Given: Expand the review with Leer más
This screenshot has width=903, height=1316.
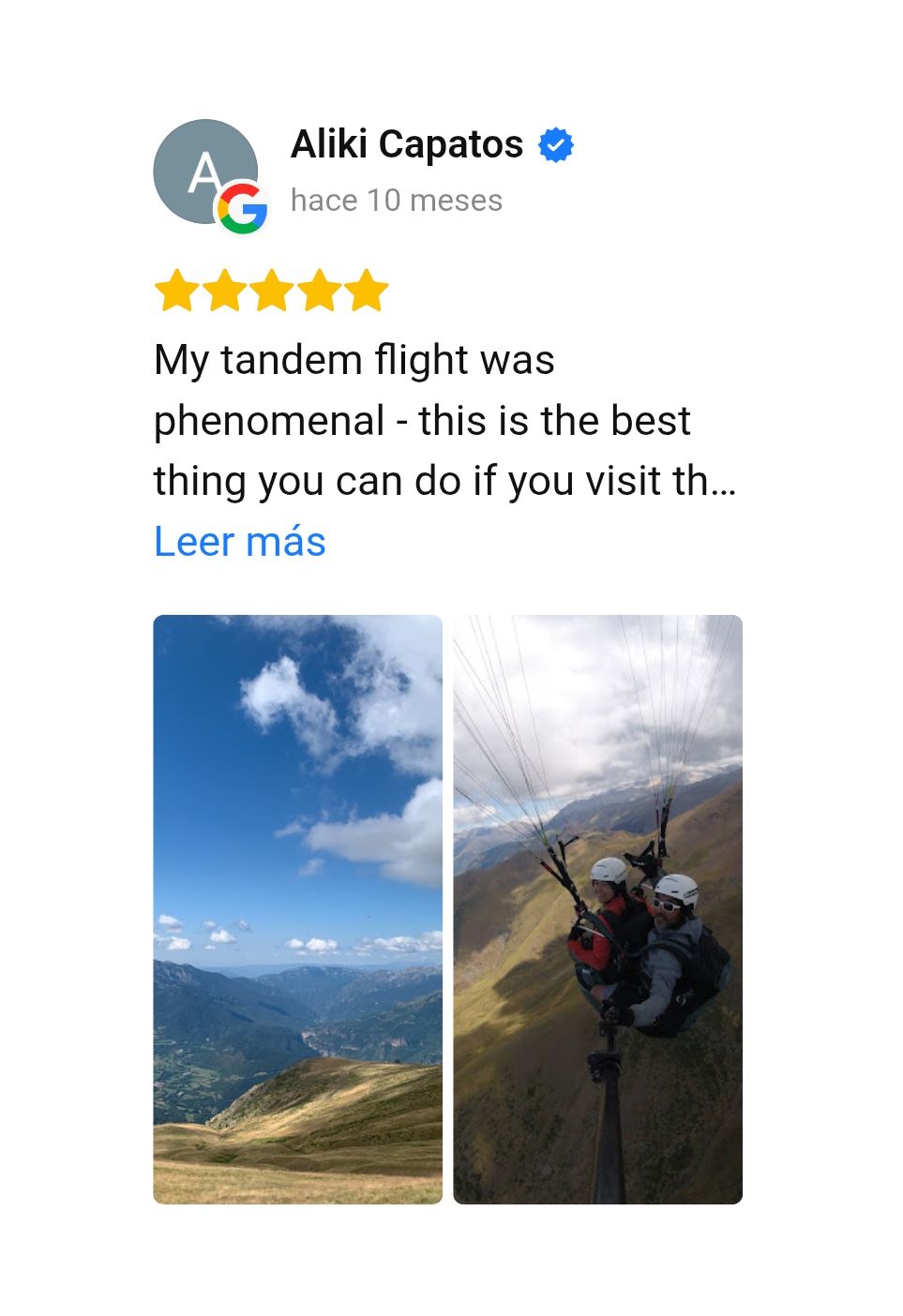Looking at the screenshot, I should [x=240, y=542].
